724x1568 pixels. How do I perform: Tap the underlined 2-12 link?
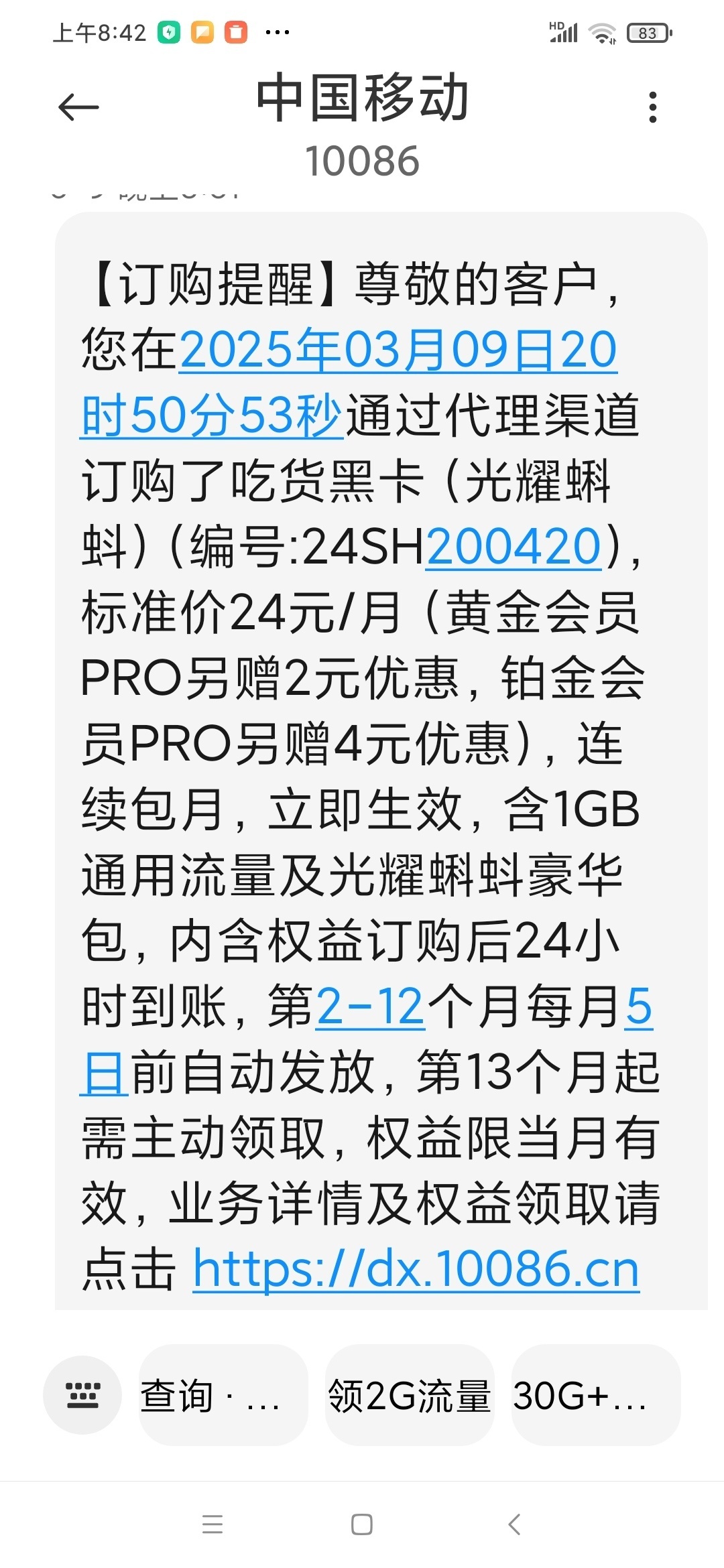[x=370, y=1006]
